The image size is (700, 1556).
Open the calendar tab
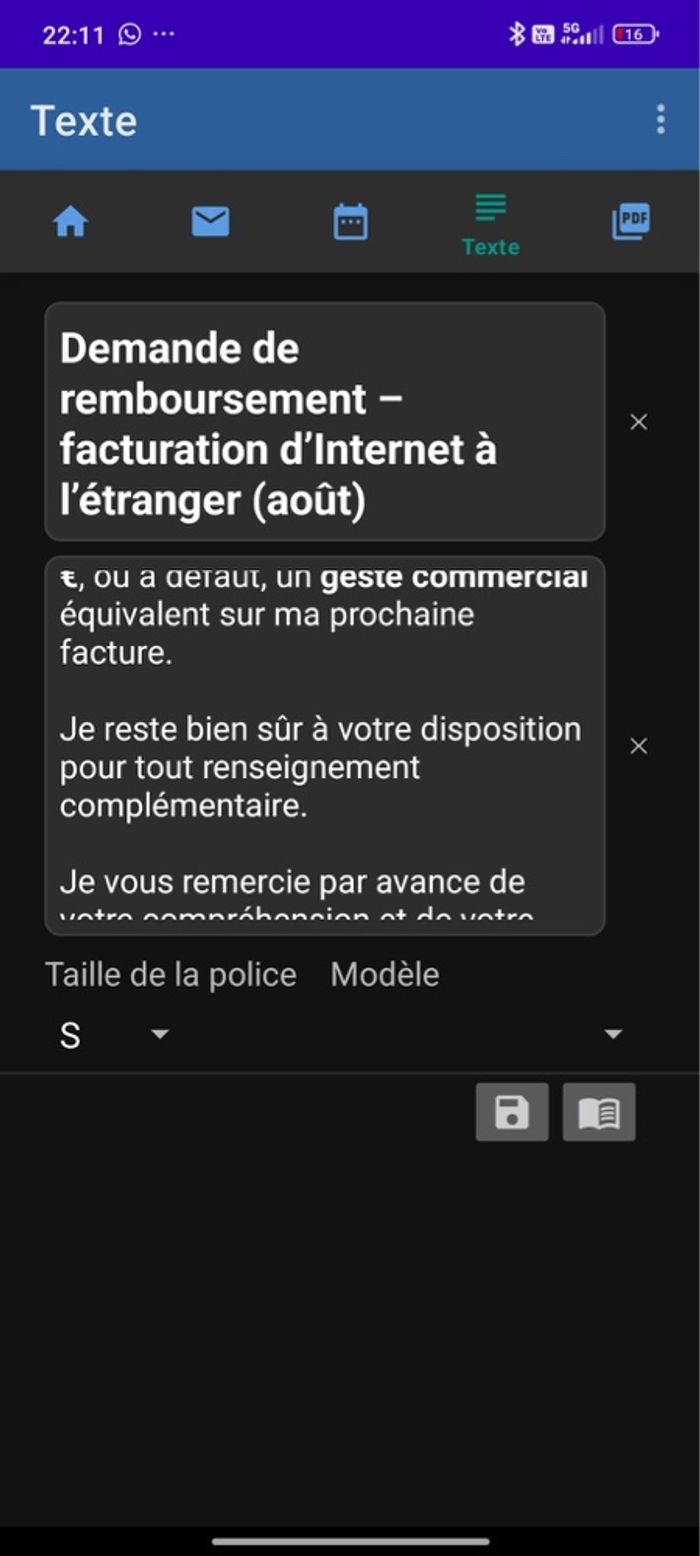click(x=350, y=221)
